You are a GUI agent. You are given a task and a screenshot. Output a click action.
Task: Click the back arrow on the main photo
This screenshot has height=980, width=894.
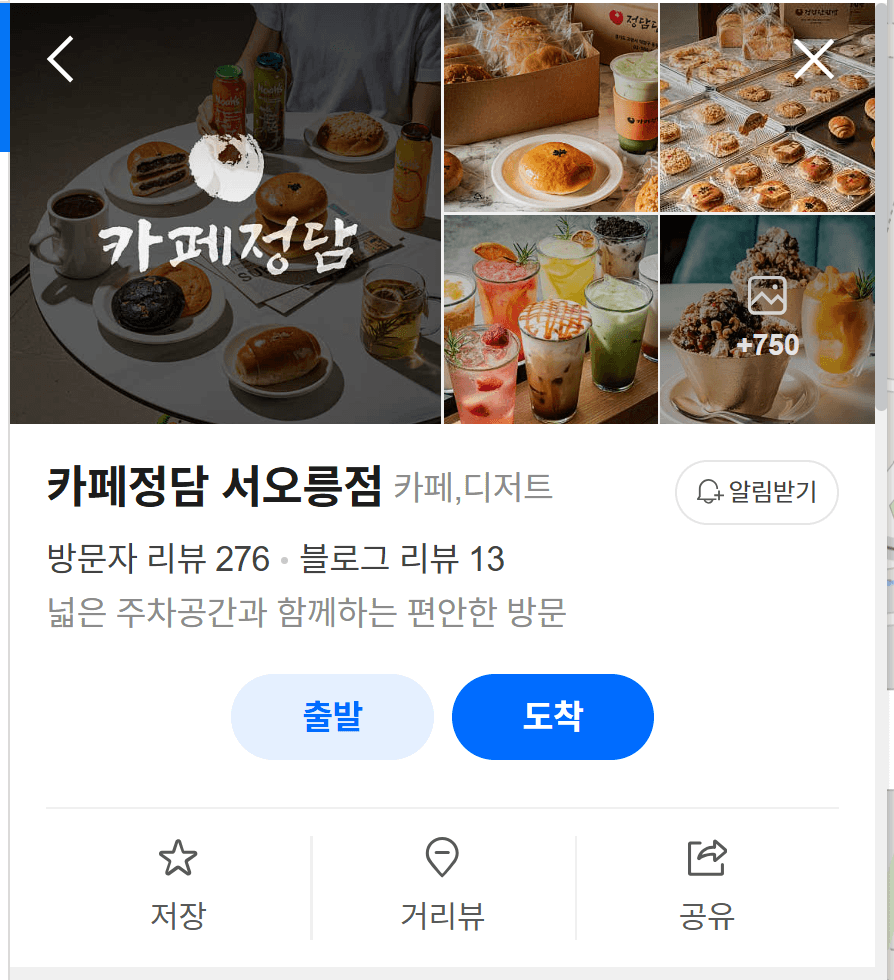pyautogui.click(x=59, y=58)
